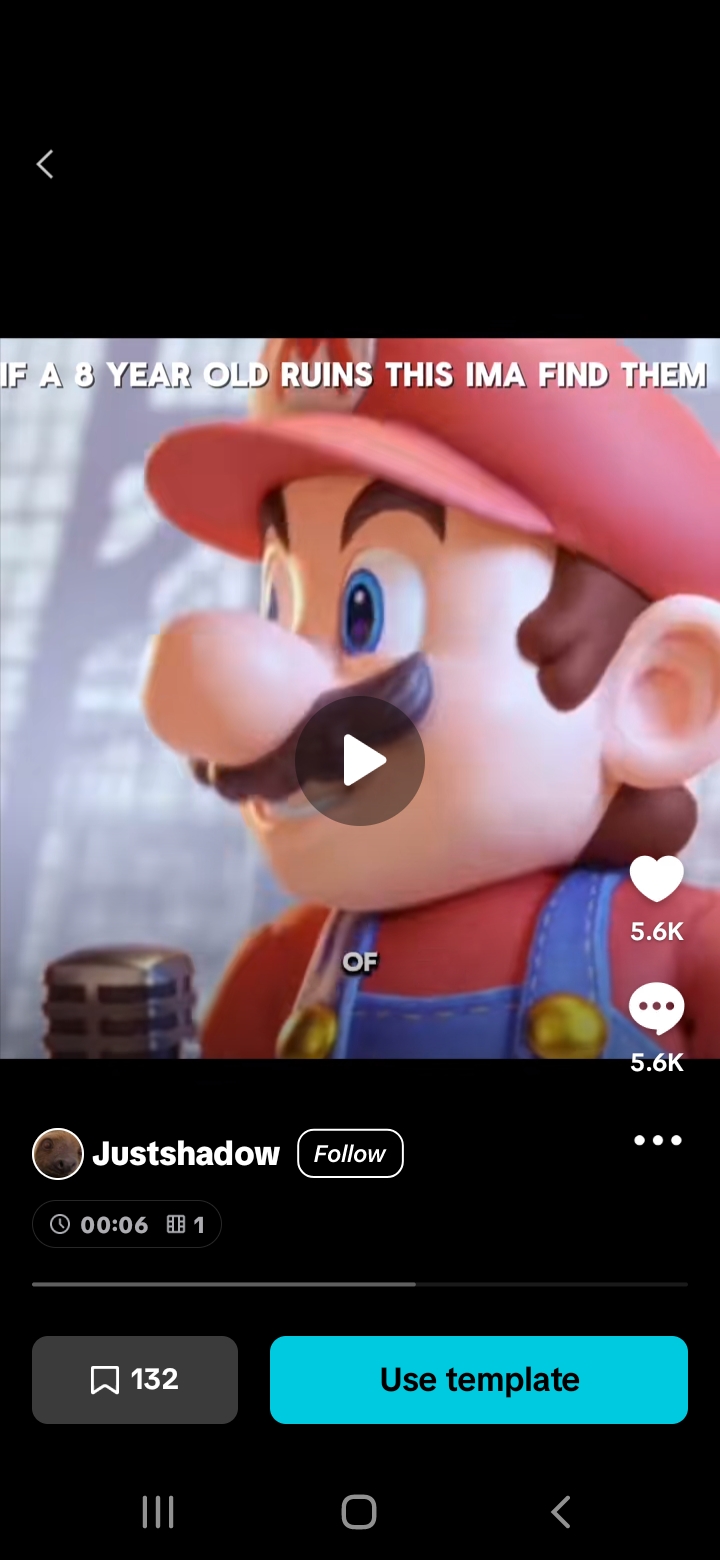The image size is (720, 1560).
Task: Seek along the video progress bar
Action: pyautogui.click(x=360, y=1284)
